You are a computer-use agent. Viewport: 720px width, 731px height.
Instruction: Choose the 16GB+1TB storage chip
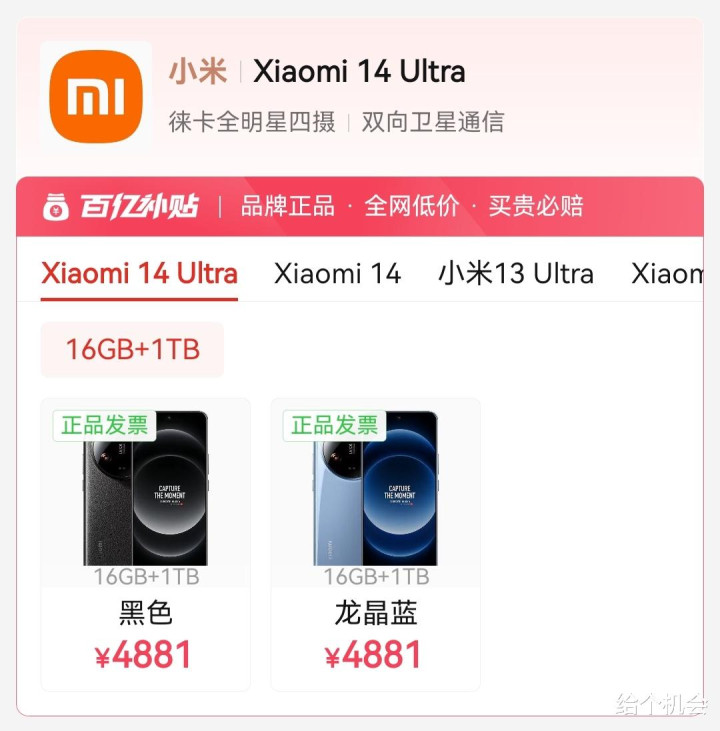(x=132, y=349)
